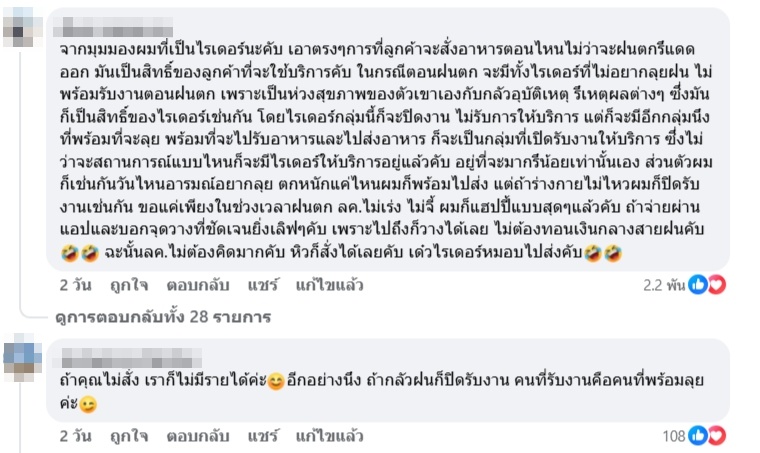
Task: Like the second comment about ordering
Action: coord(129,436)
